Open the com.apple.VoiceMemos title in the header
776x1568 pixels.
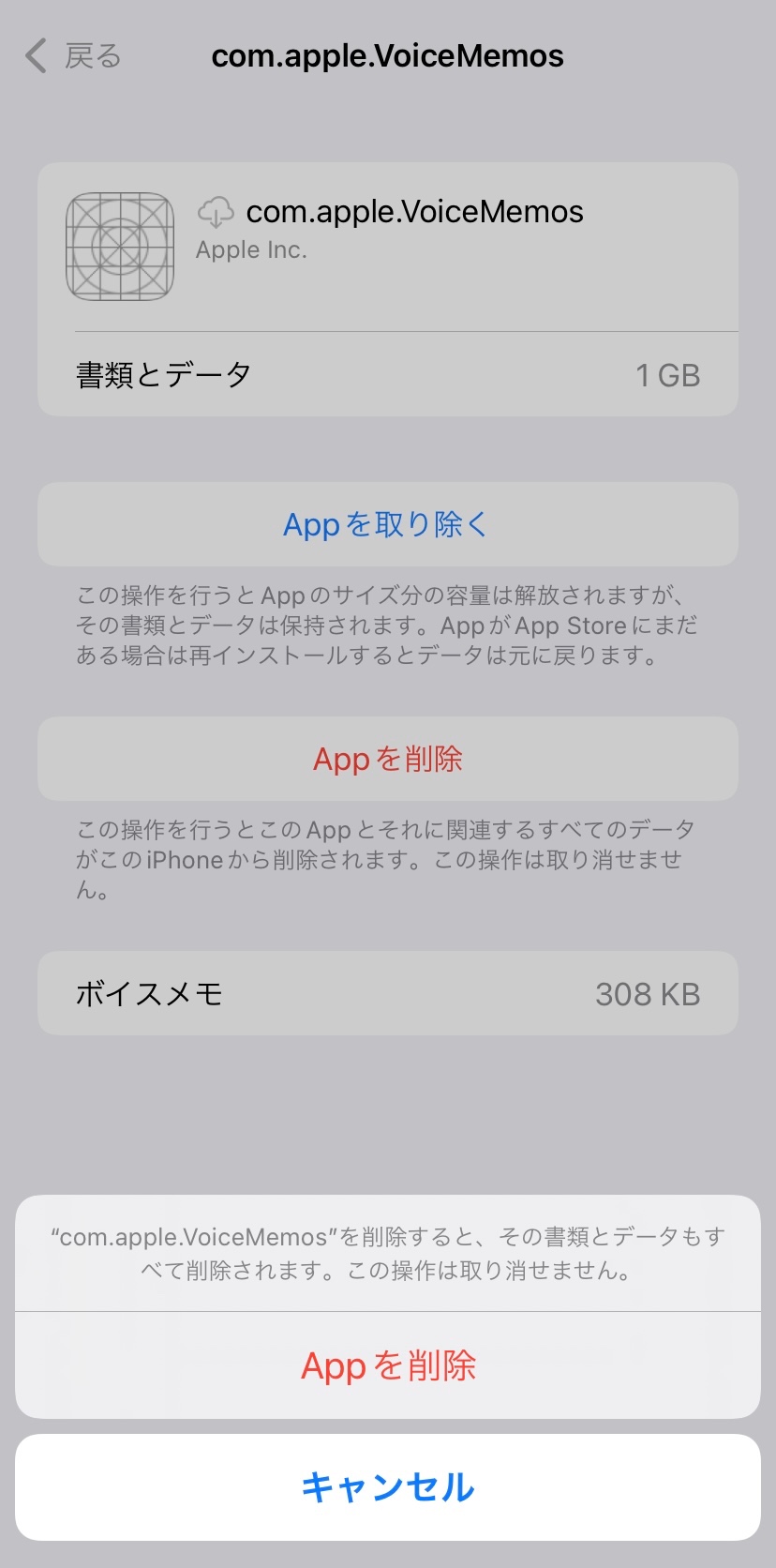(x=388, y=55)
